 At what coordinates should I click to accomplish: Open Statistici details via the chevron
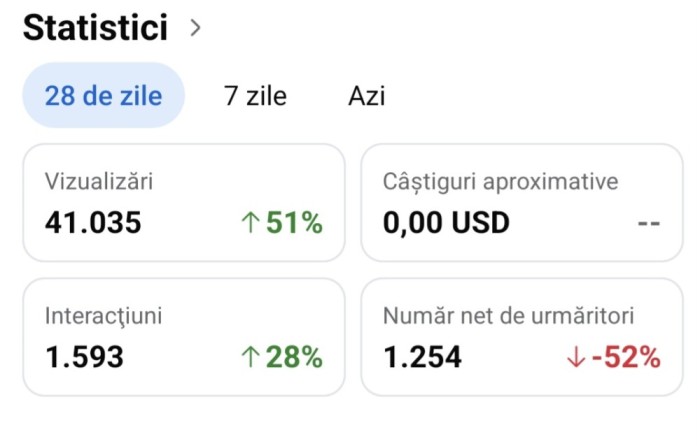pos(195,29)
